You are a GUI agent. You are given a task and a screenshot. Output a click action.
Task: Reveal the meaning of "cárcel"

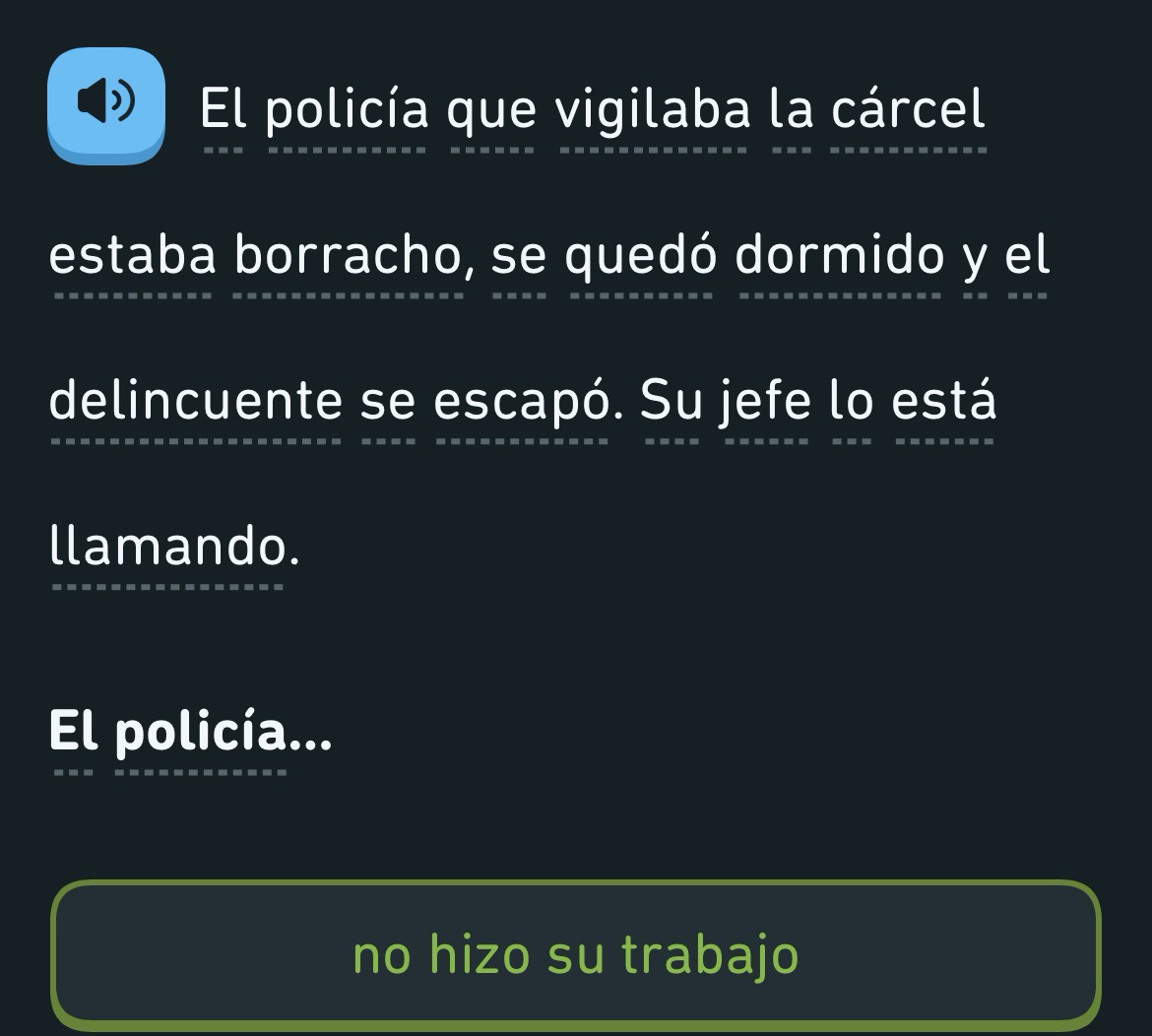click(908, 109)
